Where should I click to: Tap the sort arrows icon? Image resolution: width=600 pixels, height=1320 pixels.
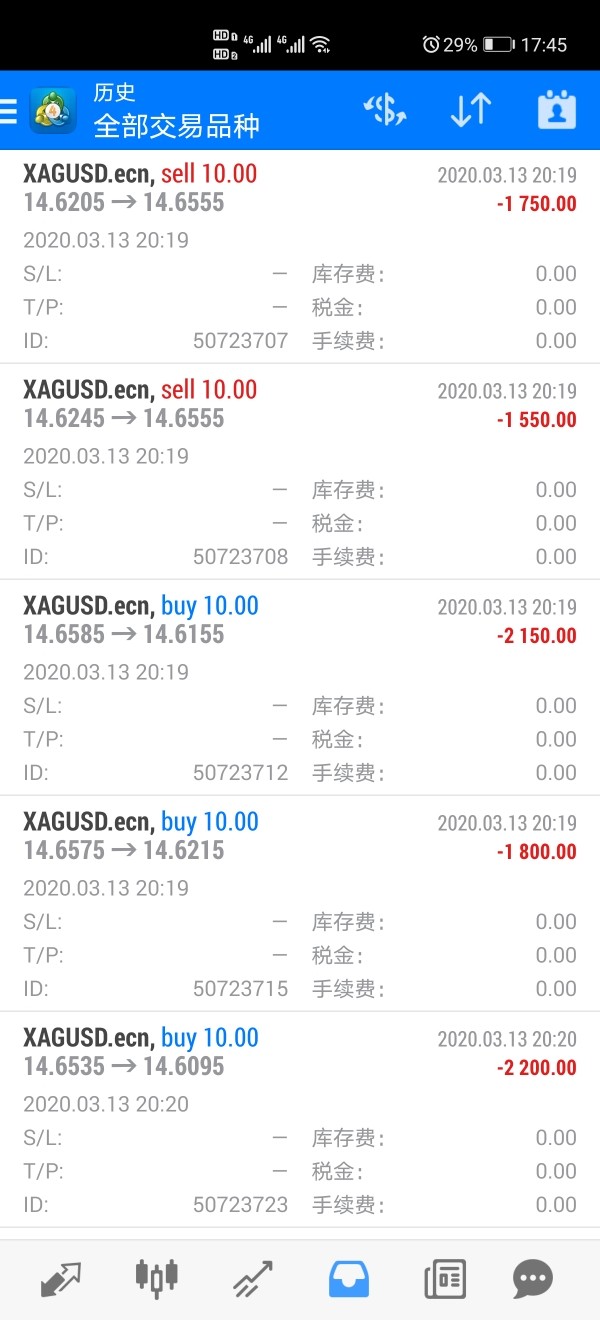[x=470, y=110]
